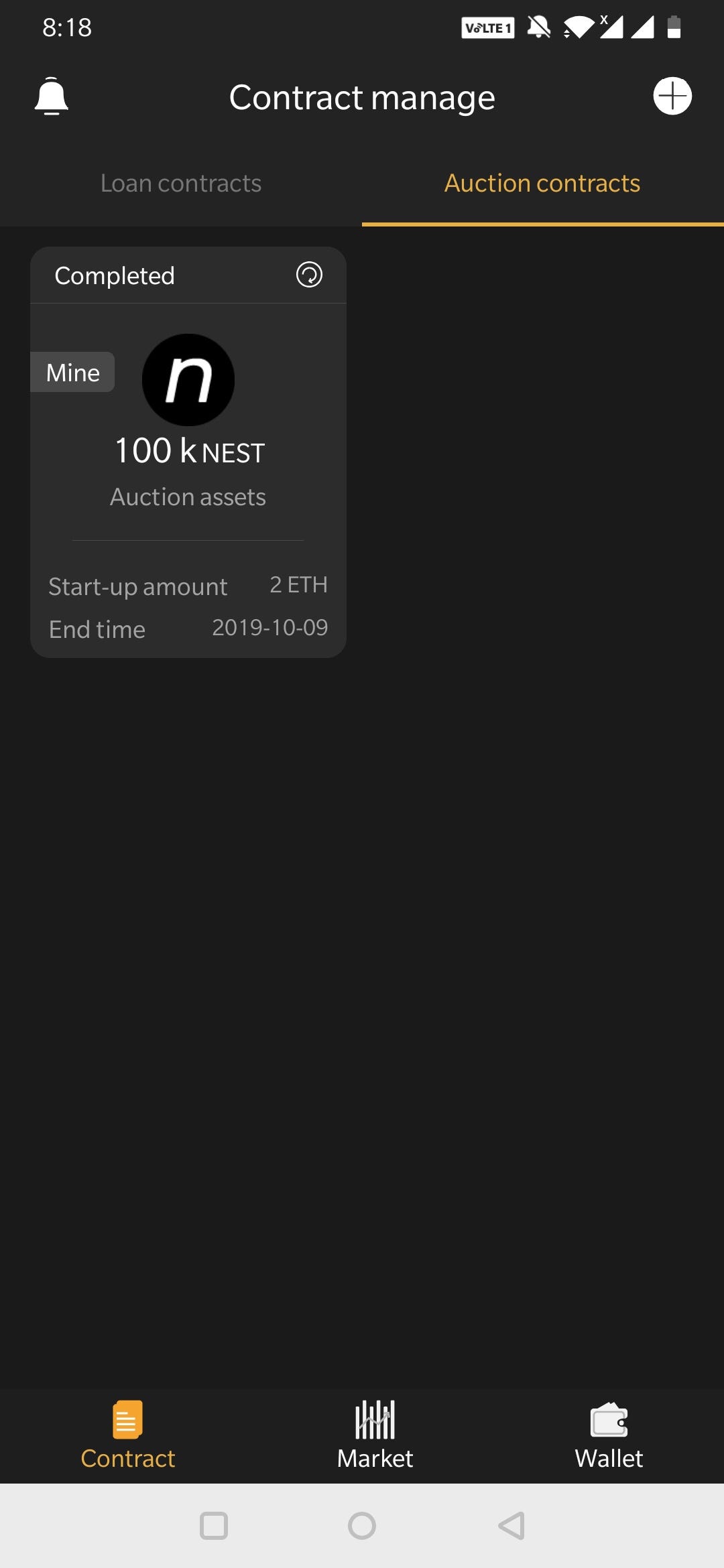Select the Auction contracts tab
Image resolution: width=724 pixels, height=1568 pixels.
(542, 183)
